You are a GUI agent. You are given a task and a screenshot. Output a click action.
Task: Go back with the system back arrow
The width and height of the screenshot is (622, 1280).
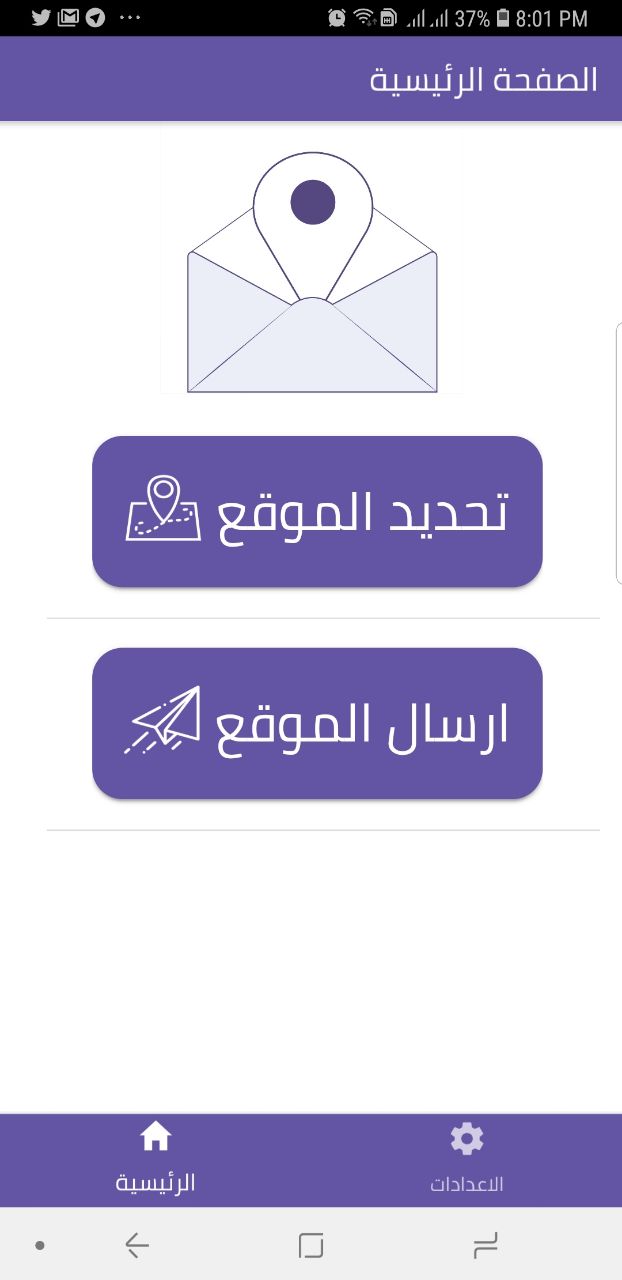click(137, 1245)
